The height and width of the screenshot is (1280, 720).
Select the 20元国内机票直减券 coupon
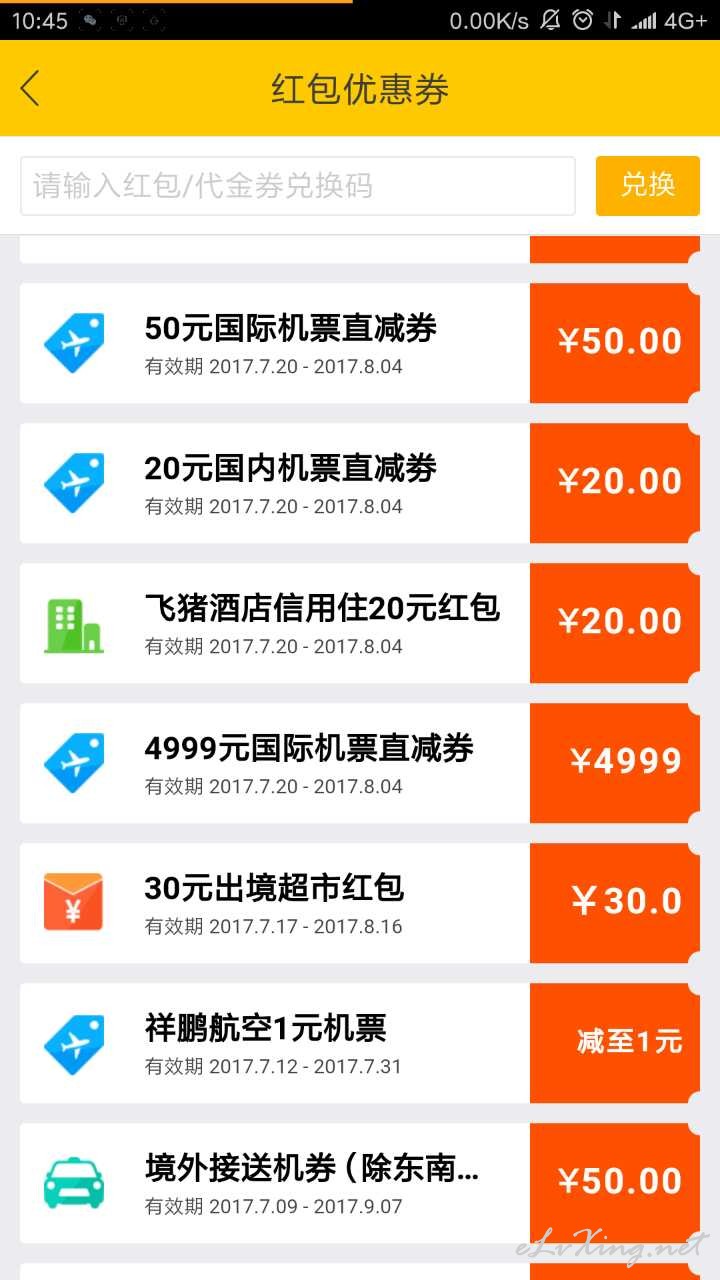(x=290, y=483)
